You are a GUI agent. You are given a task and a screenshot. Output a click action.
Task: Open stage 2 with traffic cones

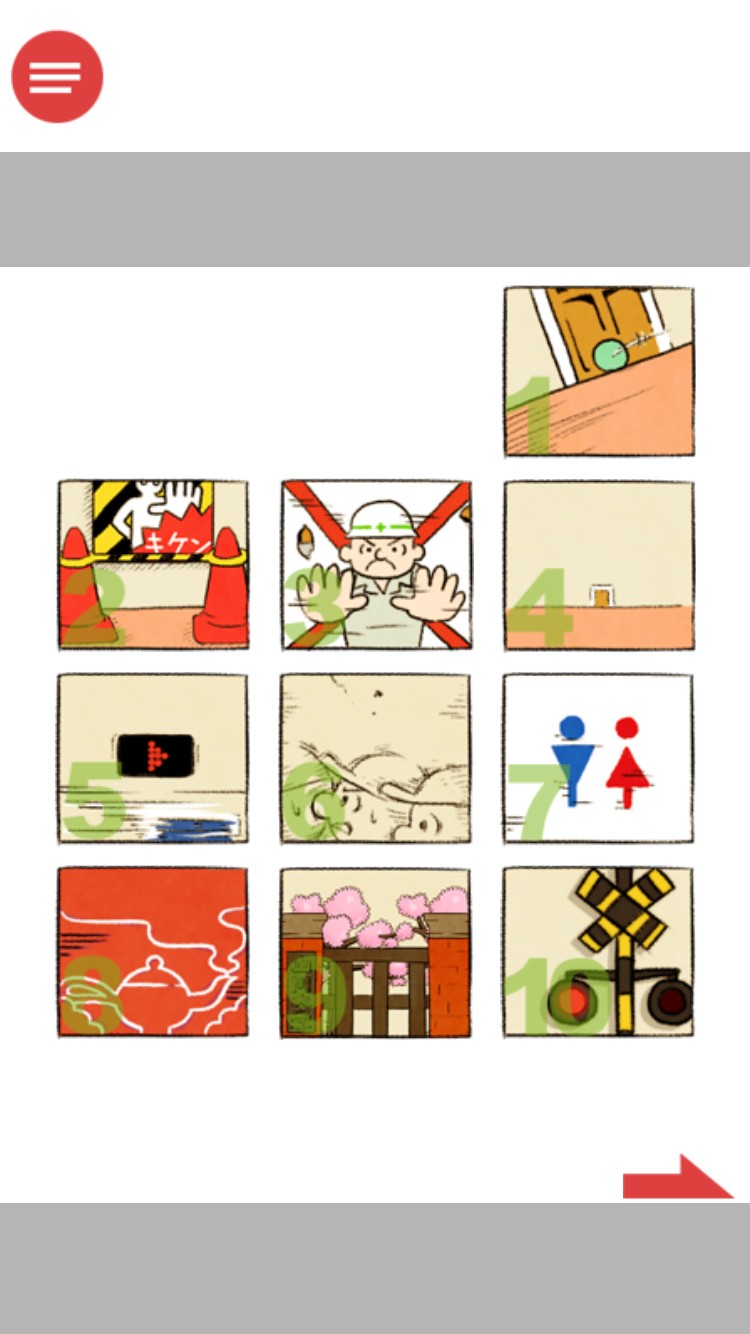tap(153, 565)
